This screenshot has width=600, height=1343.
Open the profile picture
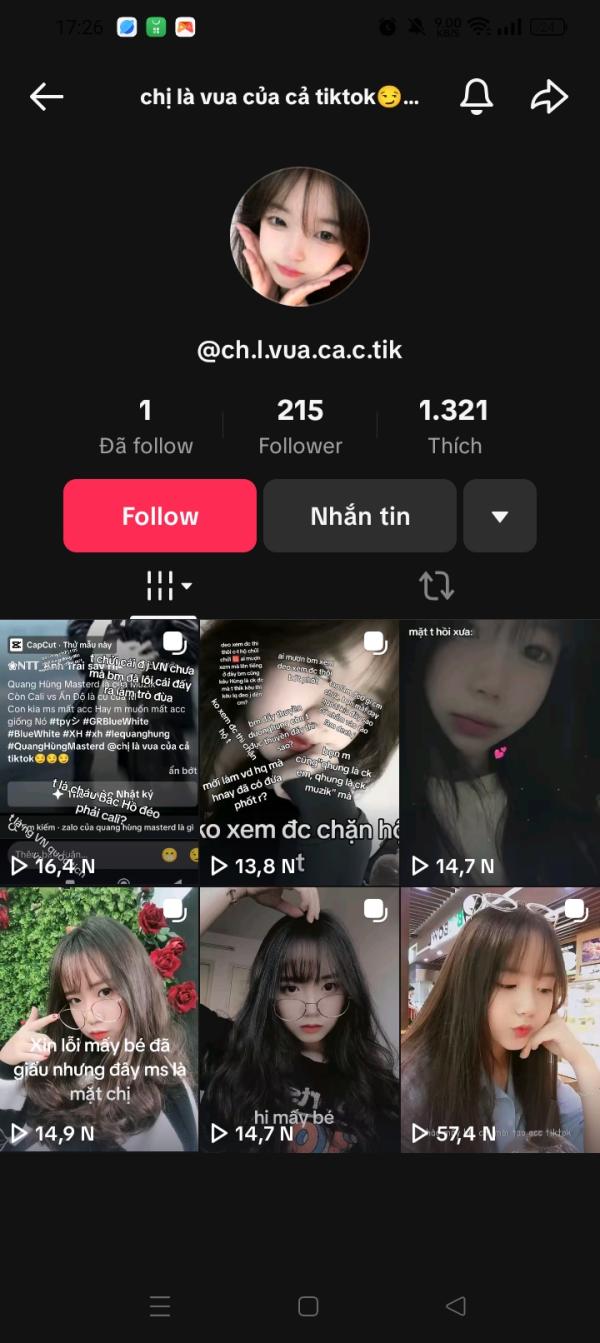click(300, 237)
